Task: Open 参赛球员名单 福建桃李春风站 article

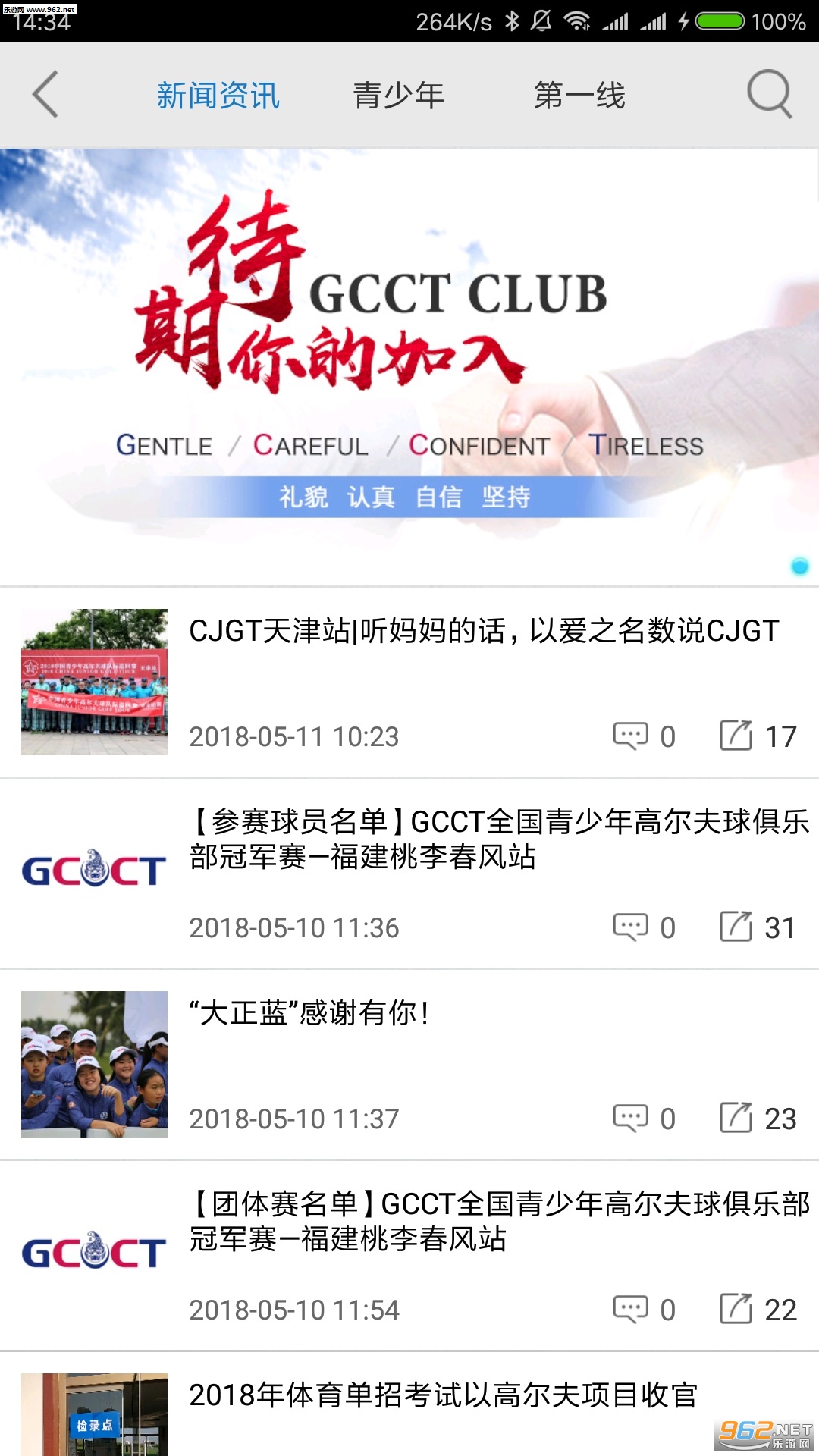Action: pos(409,873)
